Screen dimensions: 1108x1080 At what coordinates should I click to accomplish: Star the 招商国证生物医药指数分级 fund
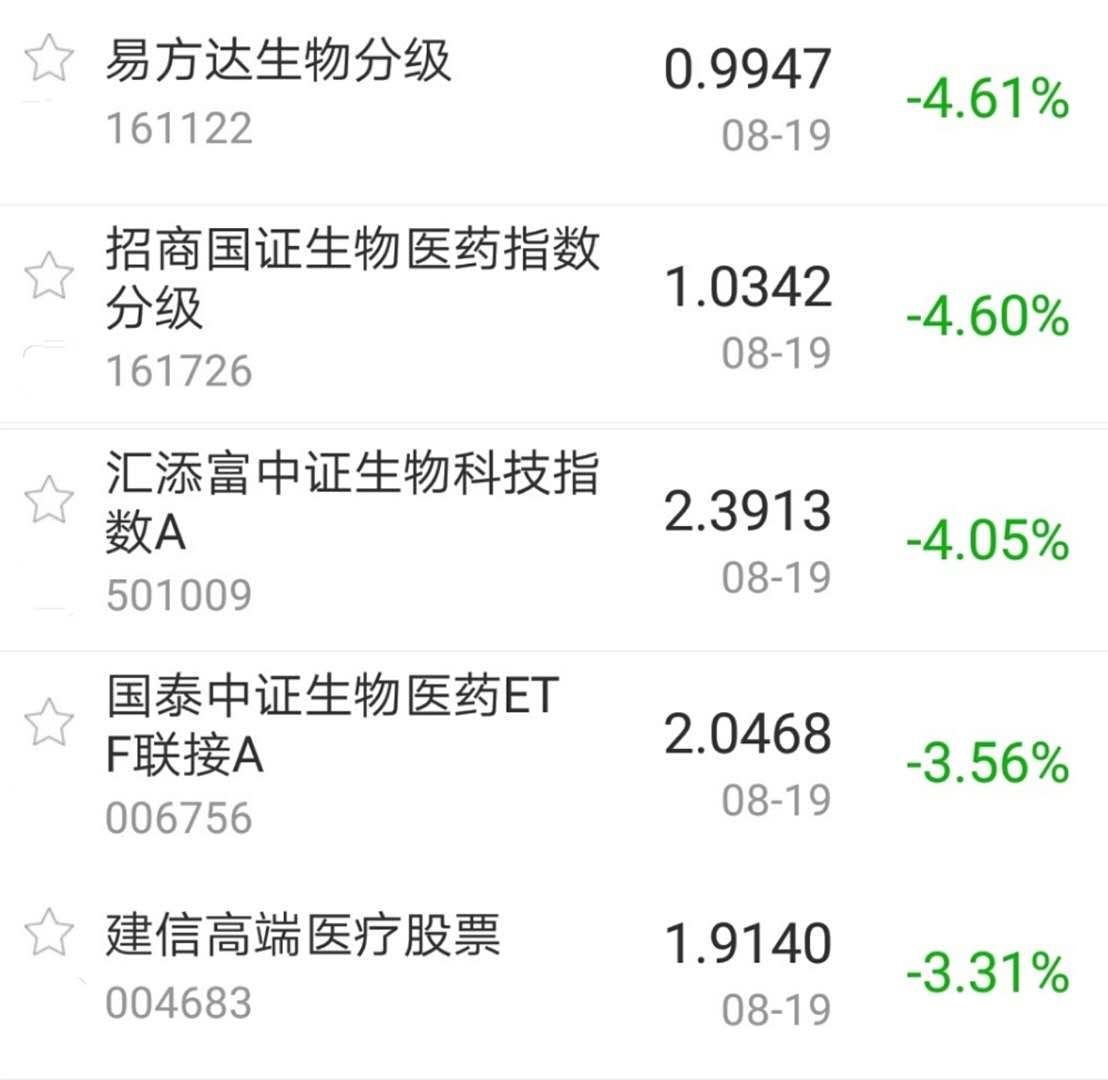pyautogui.click(x=49, y=275)
